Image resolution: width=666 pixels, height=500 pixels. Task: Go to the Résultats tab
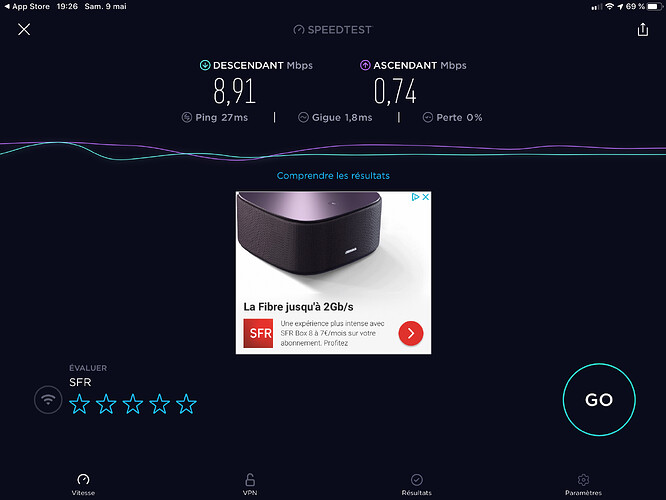417,485
